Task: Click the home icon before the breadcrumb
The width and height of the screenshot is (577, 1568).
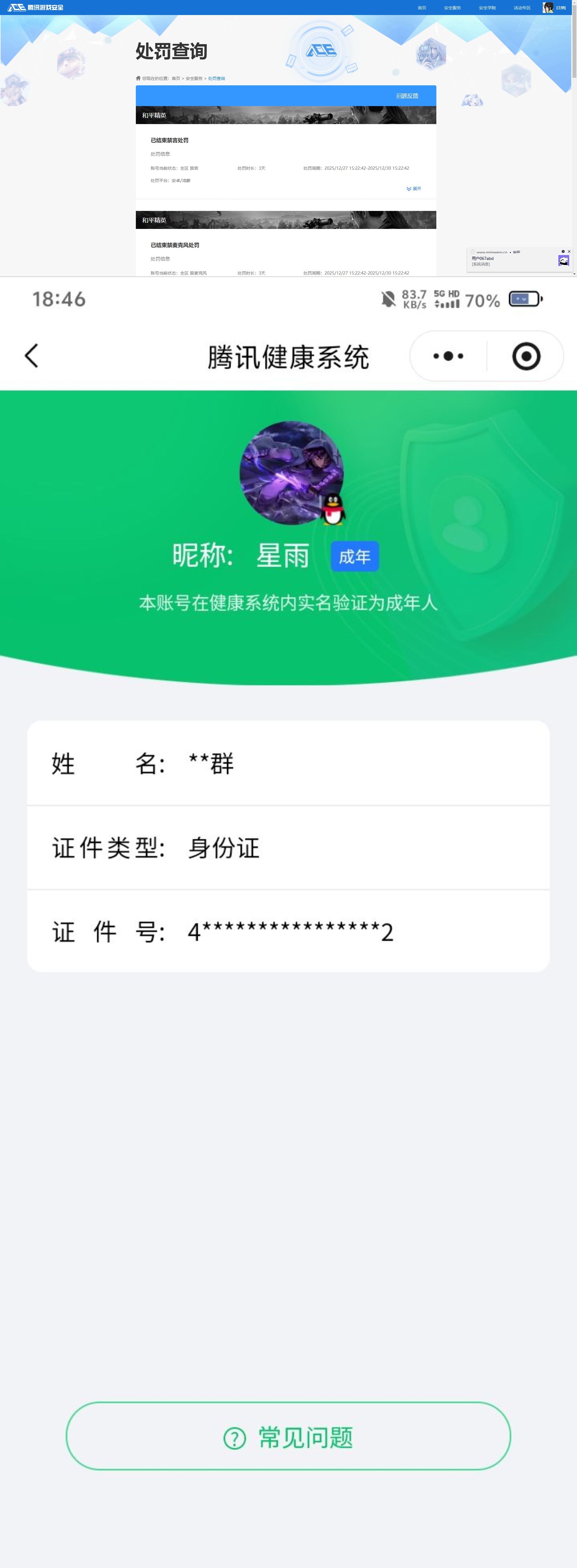Action: pos(137,78)
